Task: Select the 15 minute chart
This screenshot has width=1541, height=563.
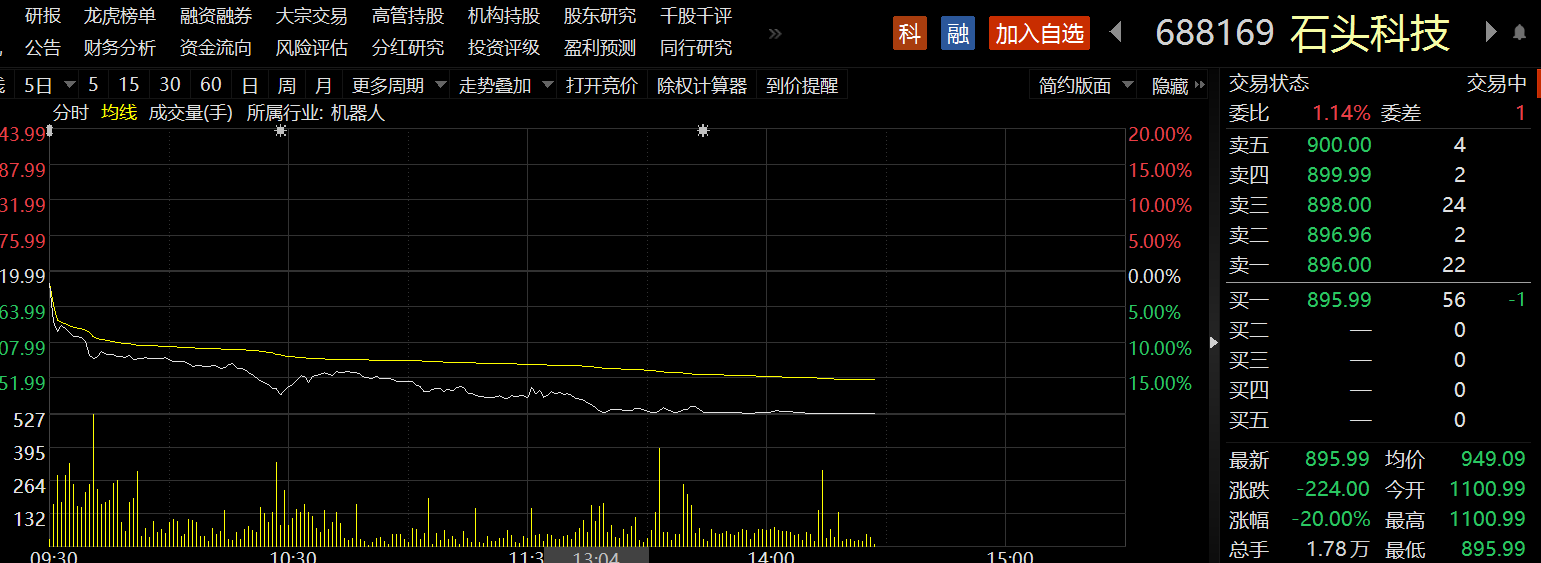Action: click(129, 85)
